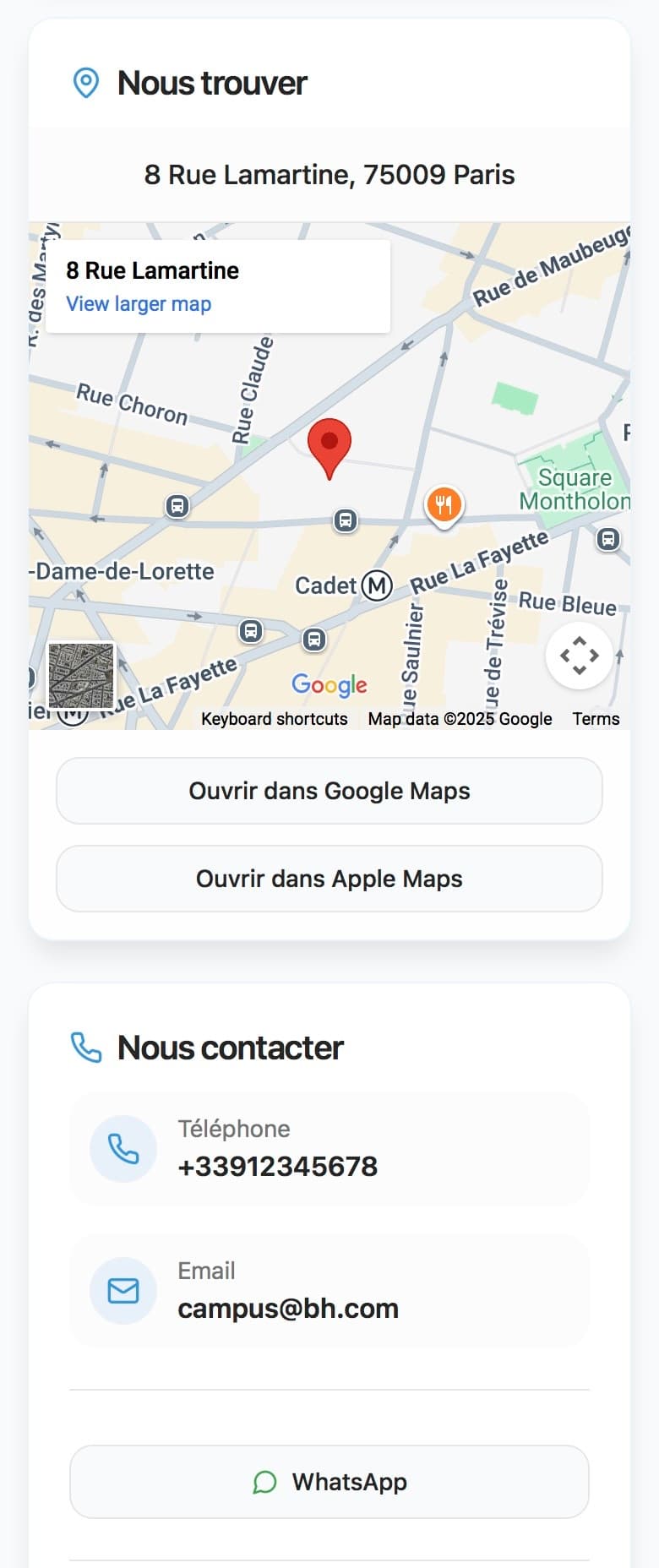Select Ouvrir dans Apple Maps
Image resolution: width=659 pixels, height=1568 pixels.
[329, 879]
